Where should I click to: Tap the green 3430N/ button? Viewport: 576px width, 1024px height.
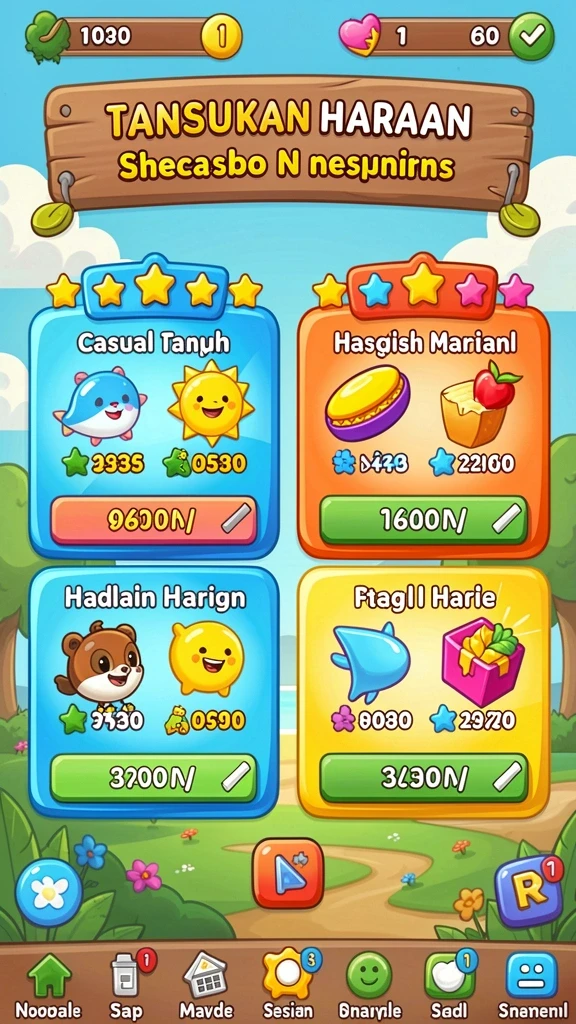click(x=423, y=778)
